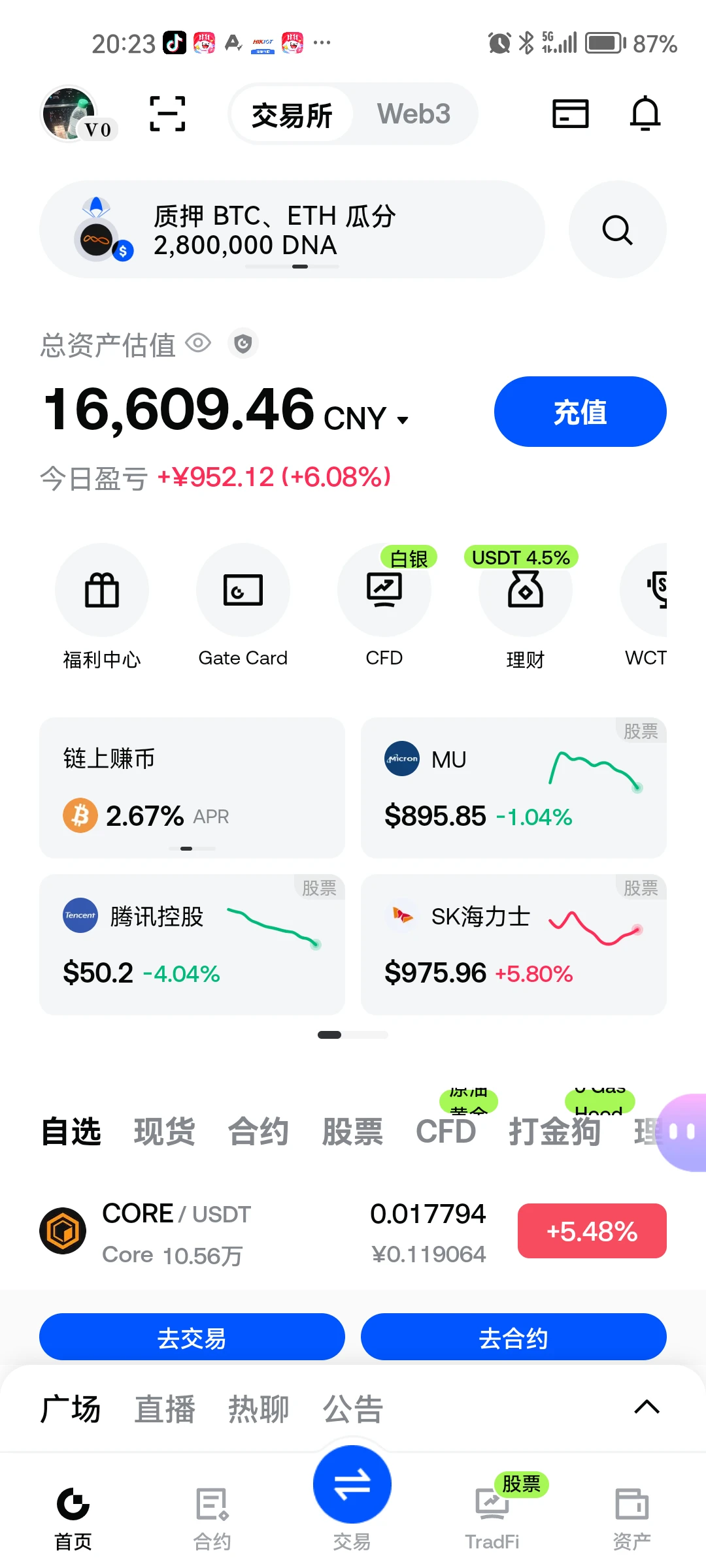
Task: Tap the 充值 deposit button
Action: [x=580, y=412]
